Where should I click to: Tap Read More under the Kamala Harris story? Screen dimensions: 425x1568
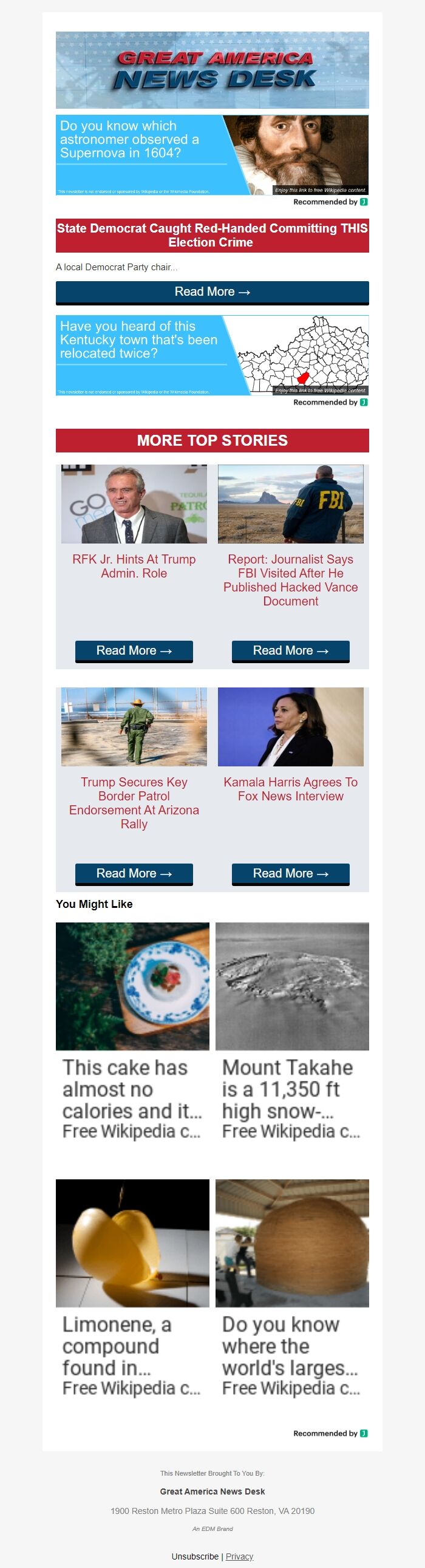[290, 873]
